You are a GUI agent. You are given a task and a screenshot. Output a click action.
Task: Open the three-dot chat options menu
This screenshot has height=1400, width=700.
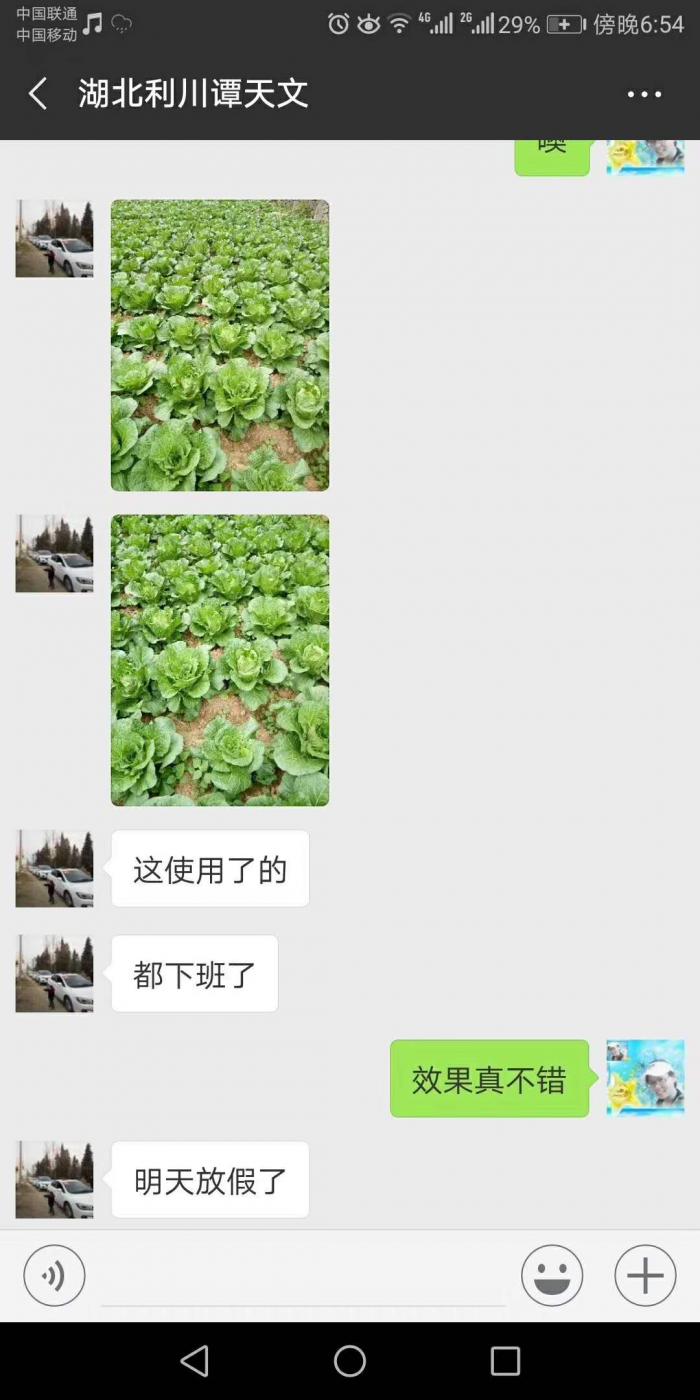644,94
